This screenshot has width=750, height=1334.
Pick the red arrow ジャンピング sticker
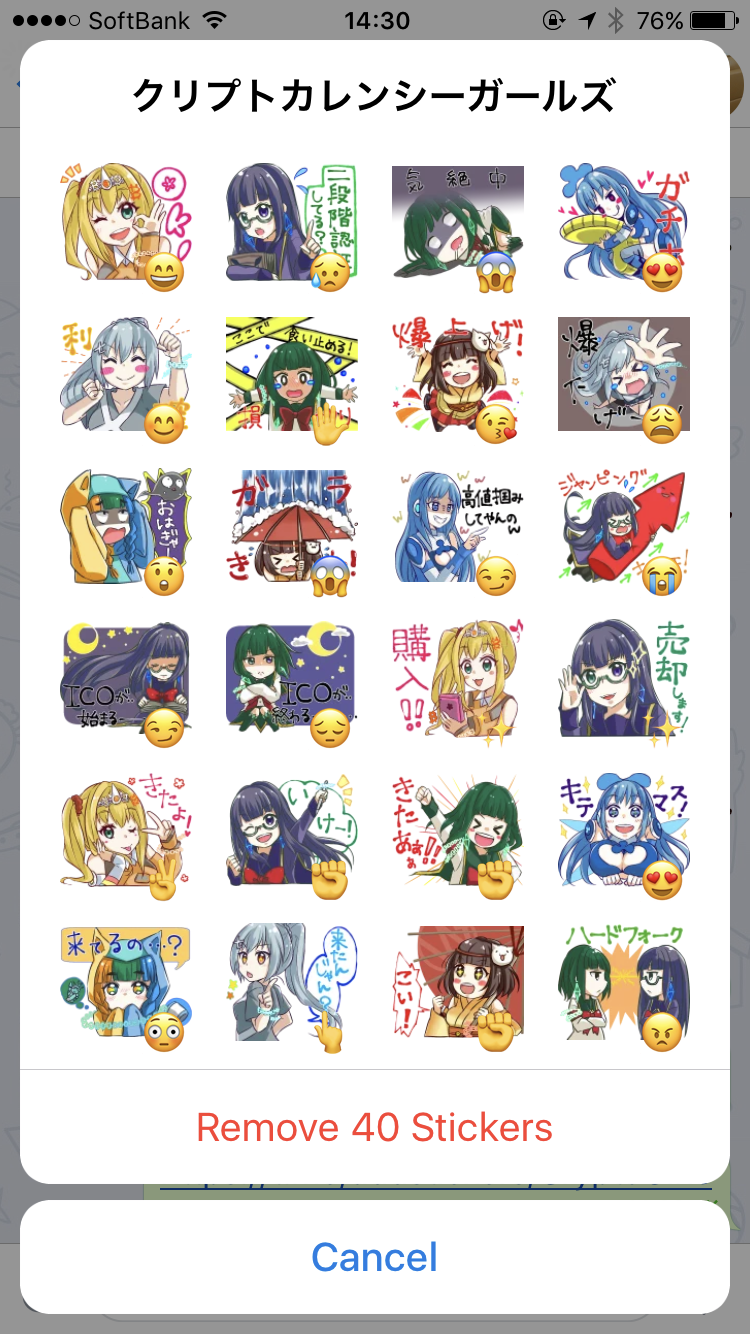point(624,526)
